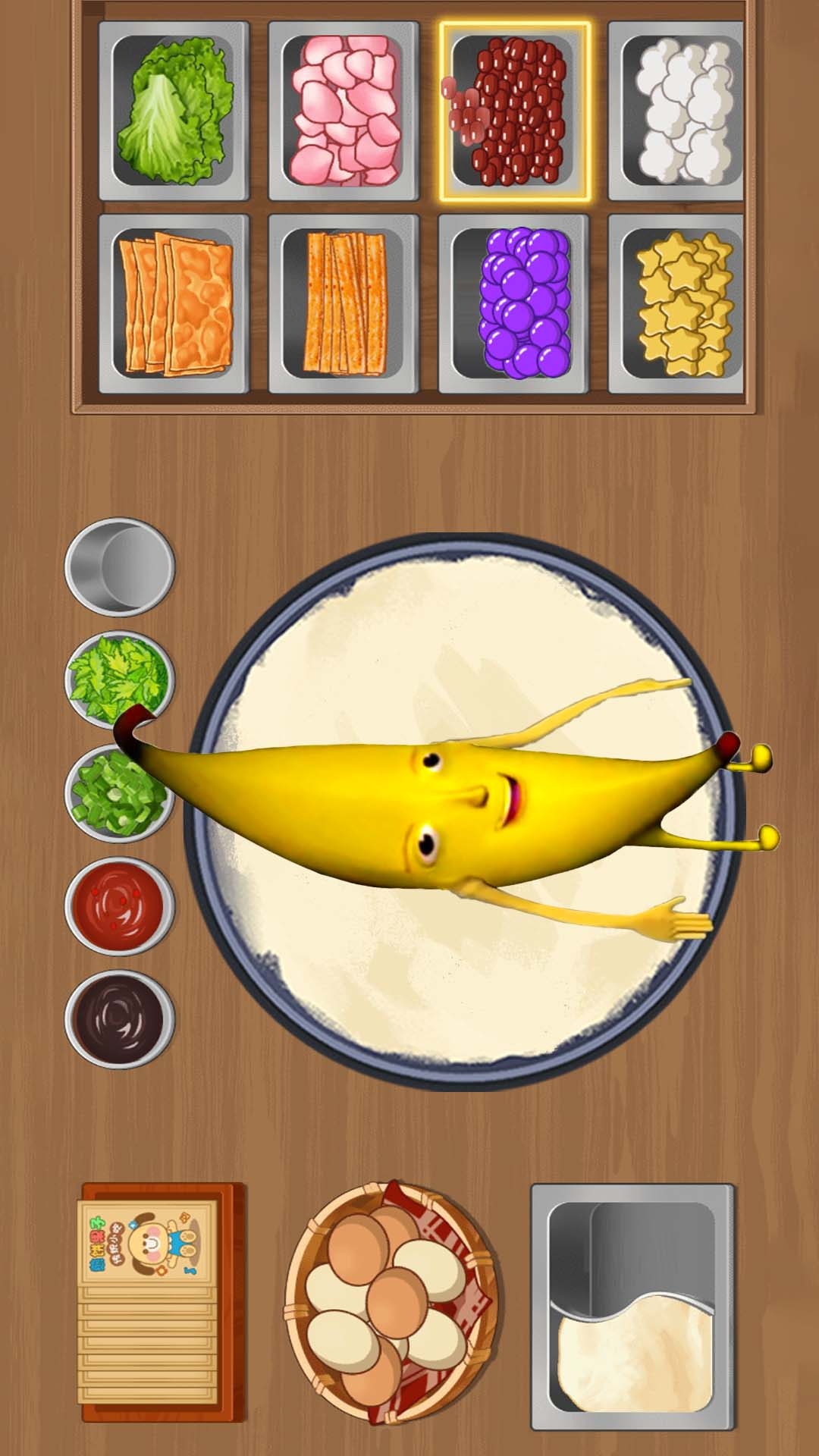Tap the paper bag stack
819x1456 pixels.
coord(162,1301)
